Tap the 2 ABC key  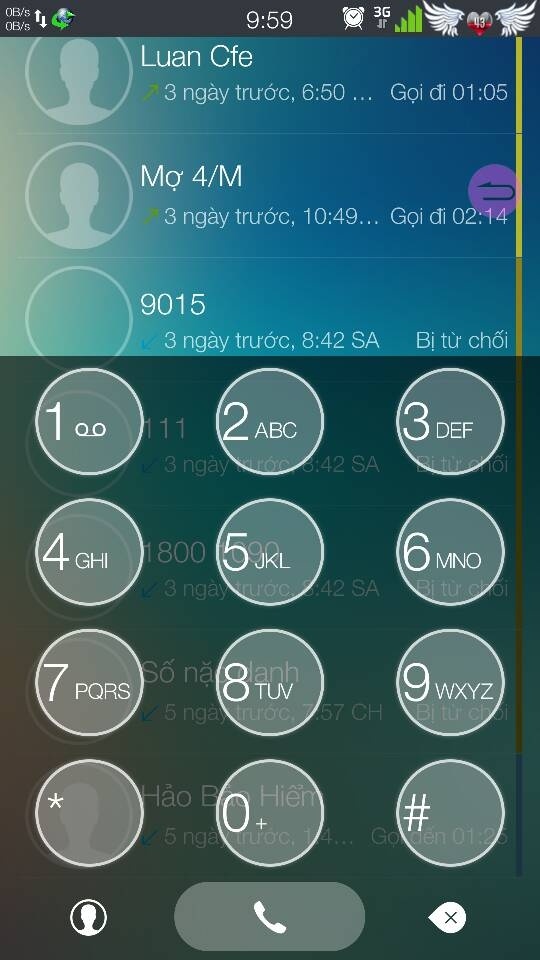click(270, 422)
